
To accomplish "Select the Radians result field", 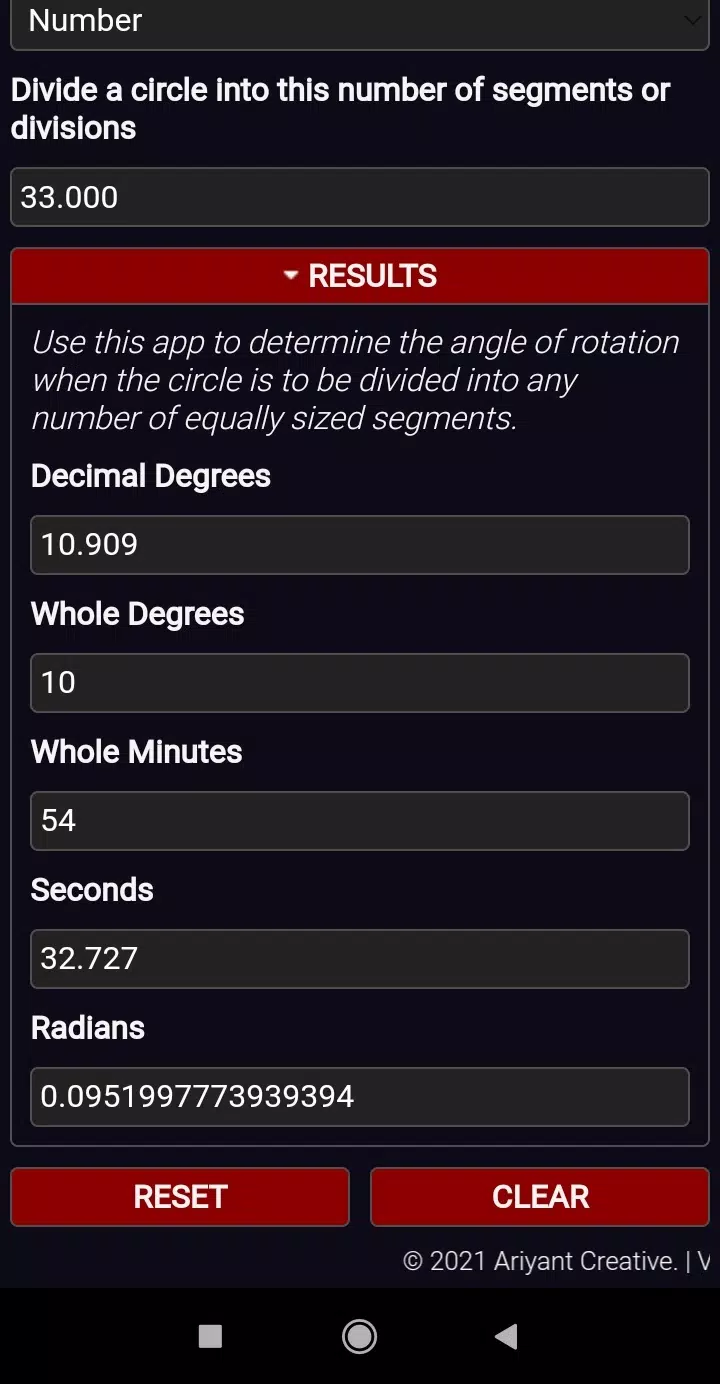I will 359,1097.
